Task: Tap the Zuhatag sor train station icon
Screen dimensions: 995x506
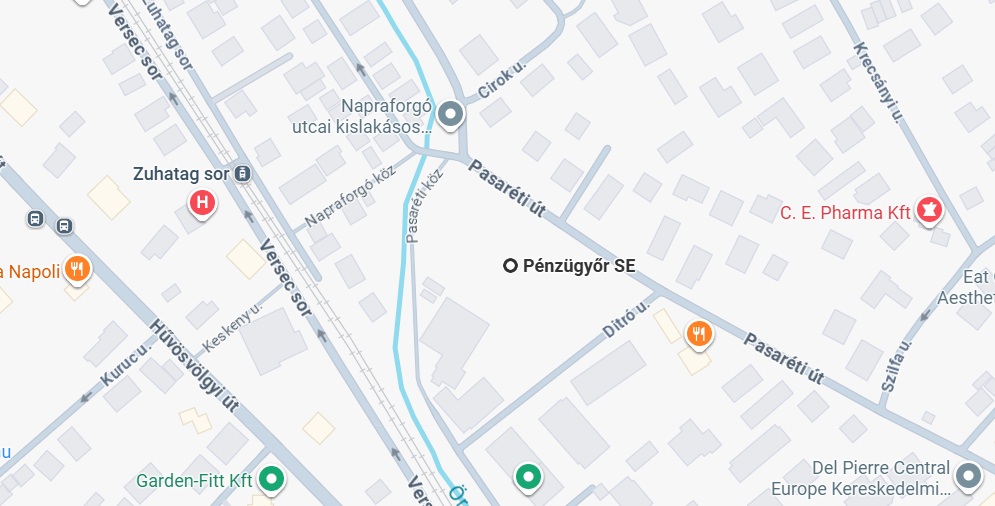Action: click(243, 174)
